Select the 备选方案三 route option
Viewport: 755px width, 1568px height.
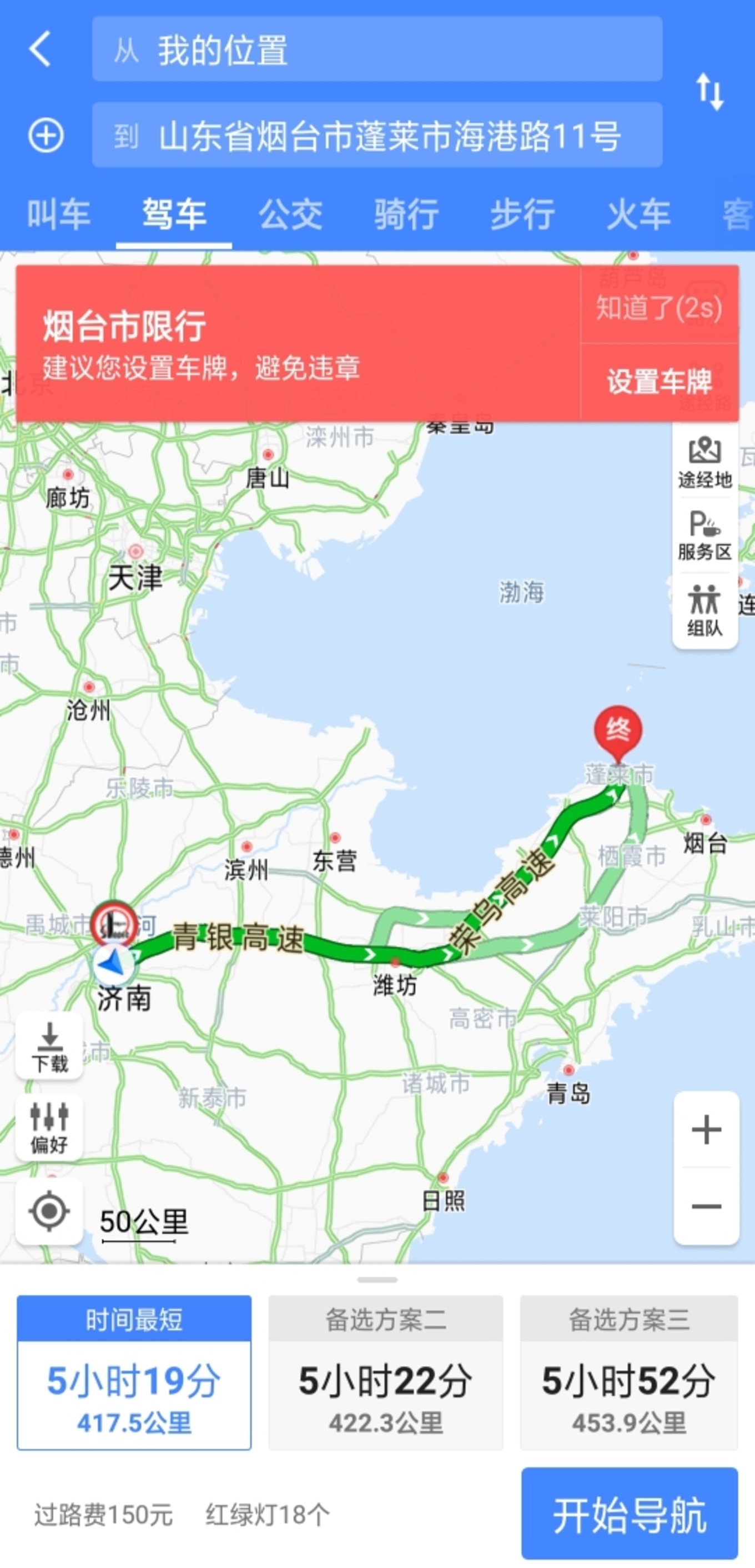628,1372
